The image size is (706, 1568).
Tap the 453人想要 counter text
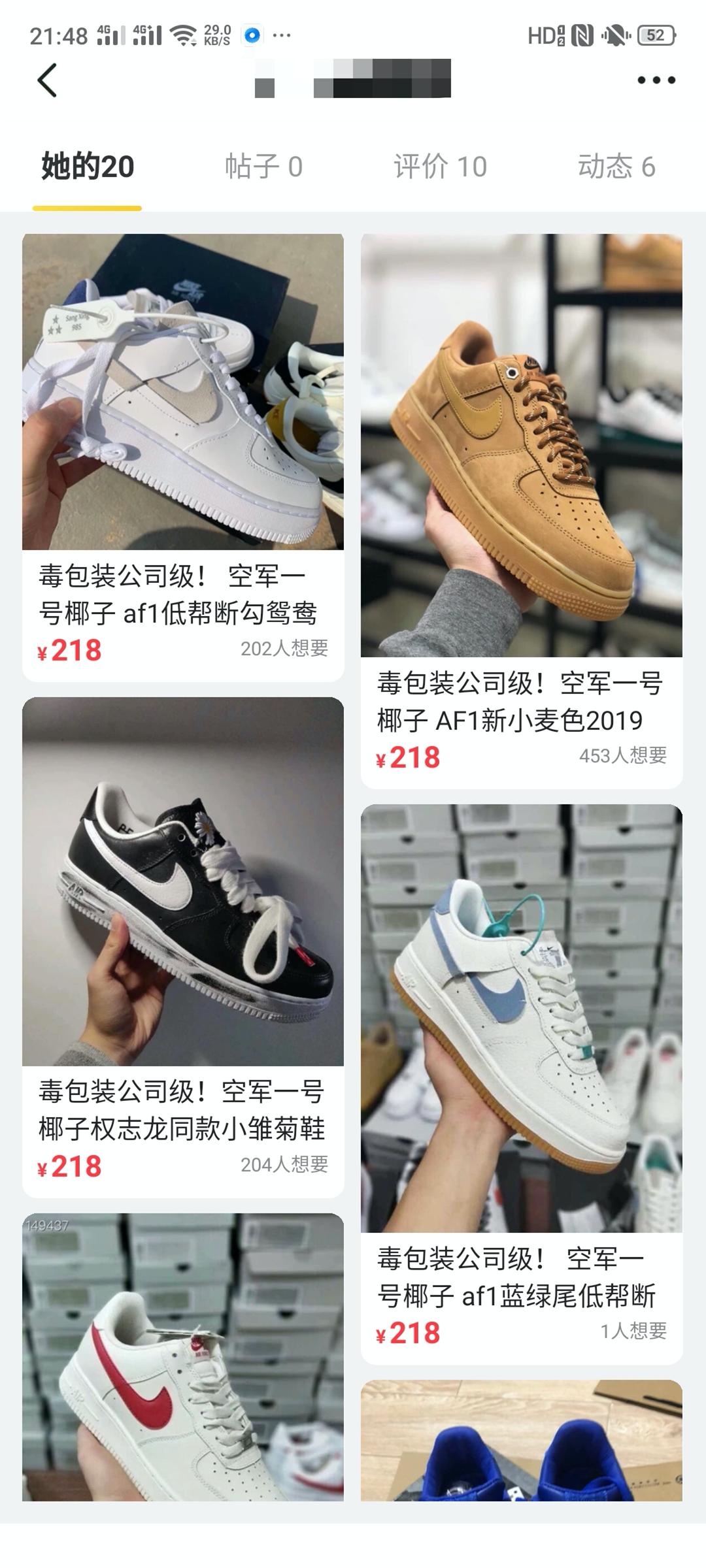pyautogui.click(x=624, y=755)
